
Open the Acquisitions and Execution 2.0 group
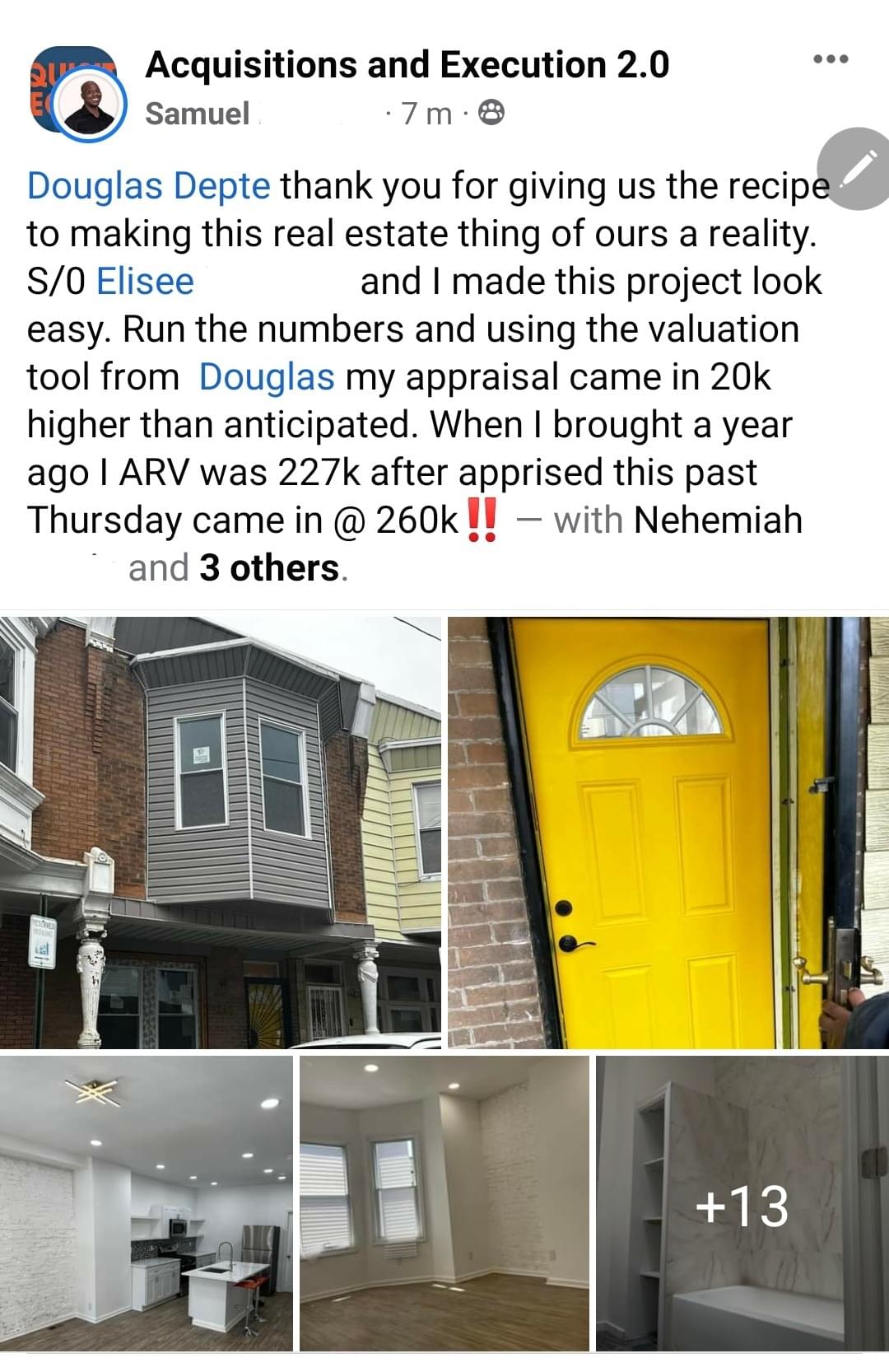pos(407,65)
